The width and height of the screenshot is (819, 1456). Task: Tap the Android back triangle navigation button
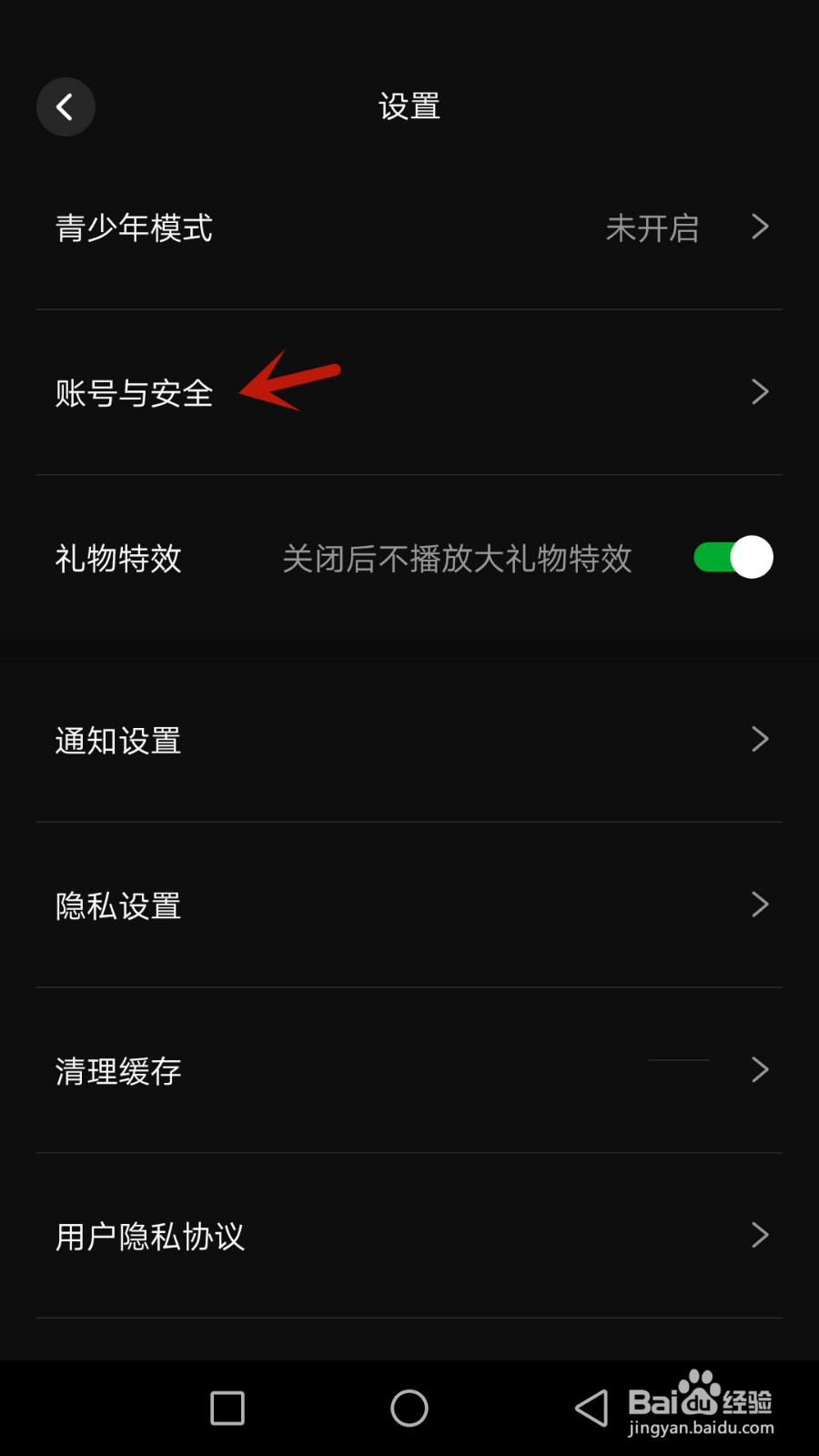591,1408
